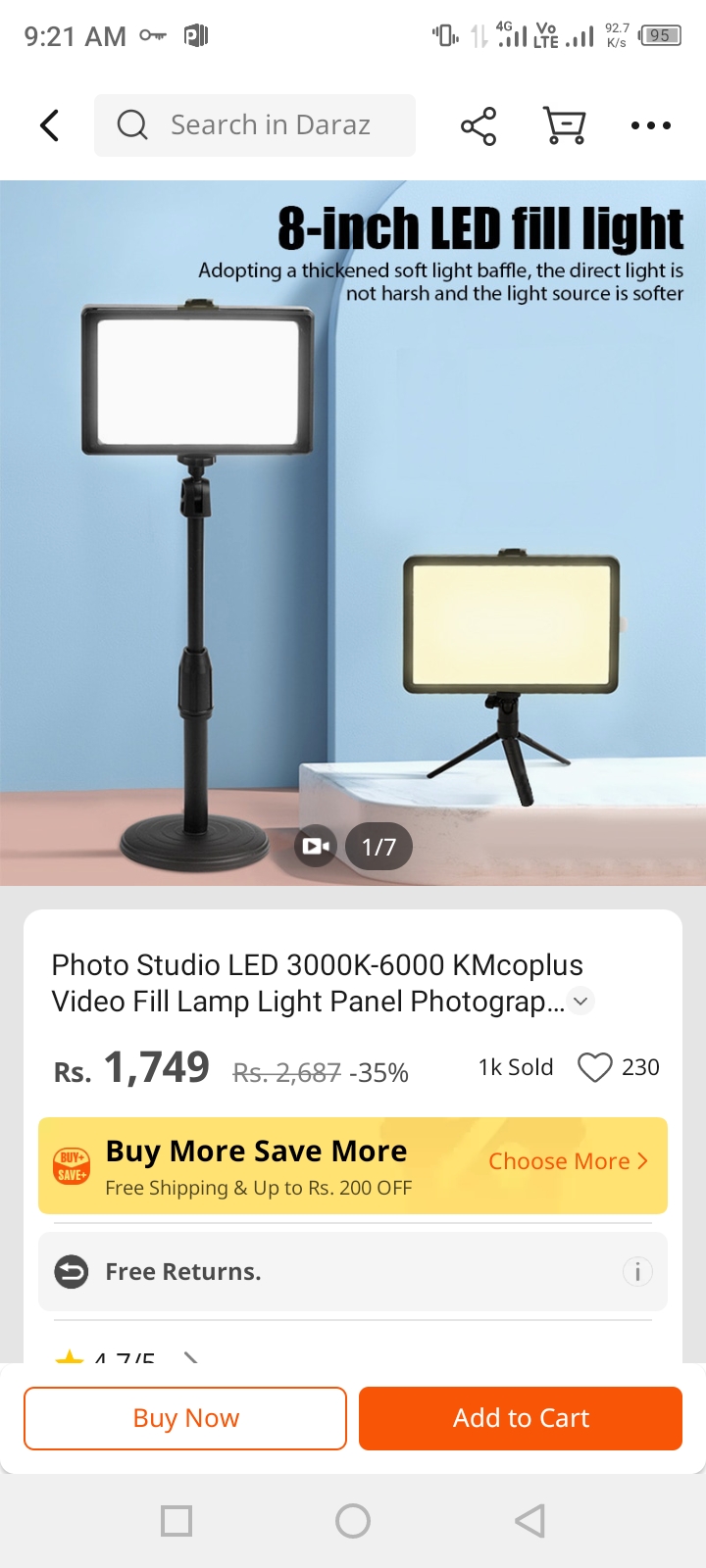706x1568 pixels.
Task: Go back using the top arrow
Action: point(50,125)
